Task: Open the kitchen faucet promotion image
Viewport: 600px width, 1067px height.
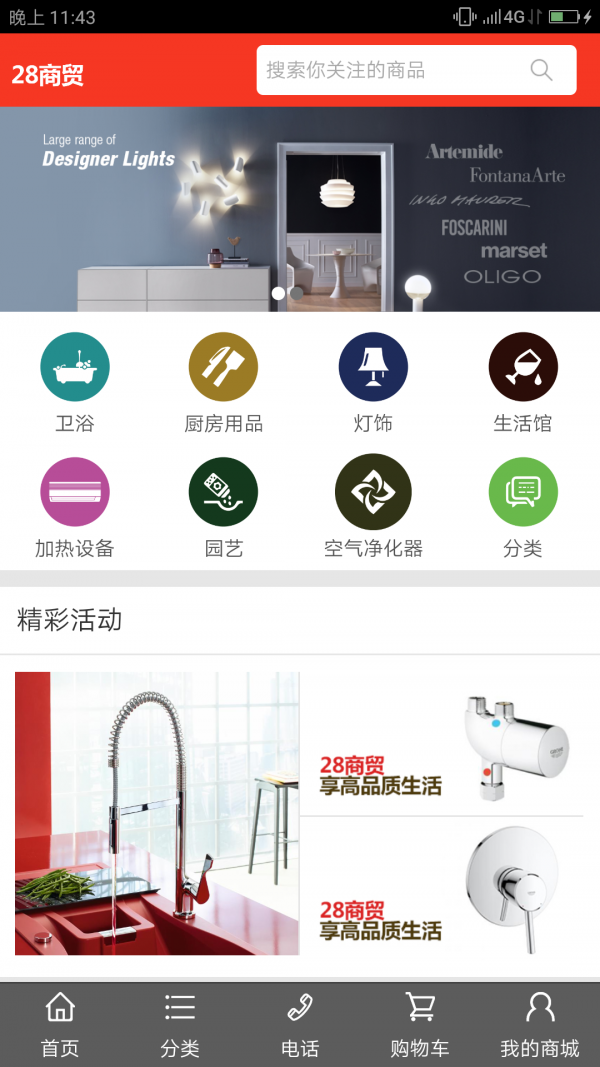Action: (x=157, y=813)
